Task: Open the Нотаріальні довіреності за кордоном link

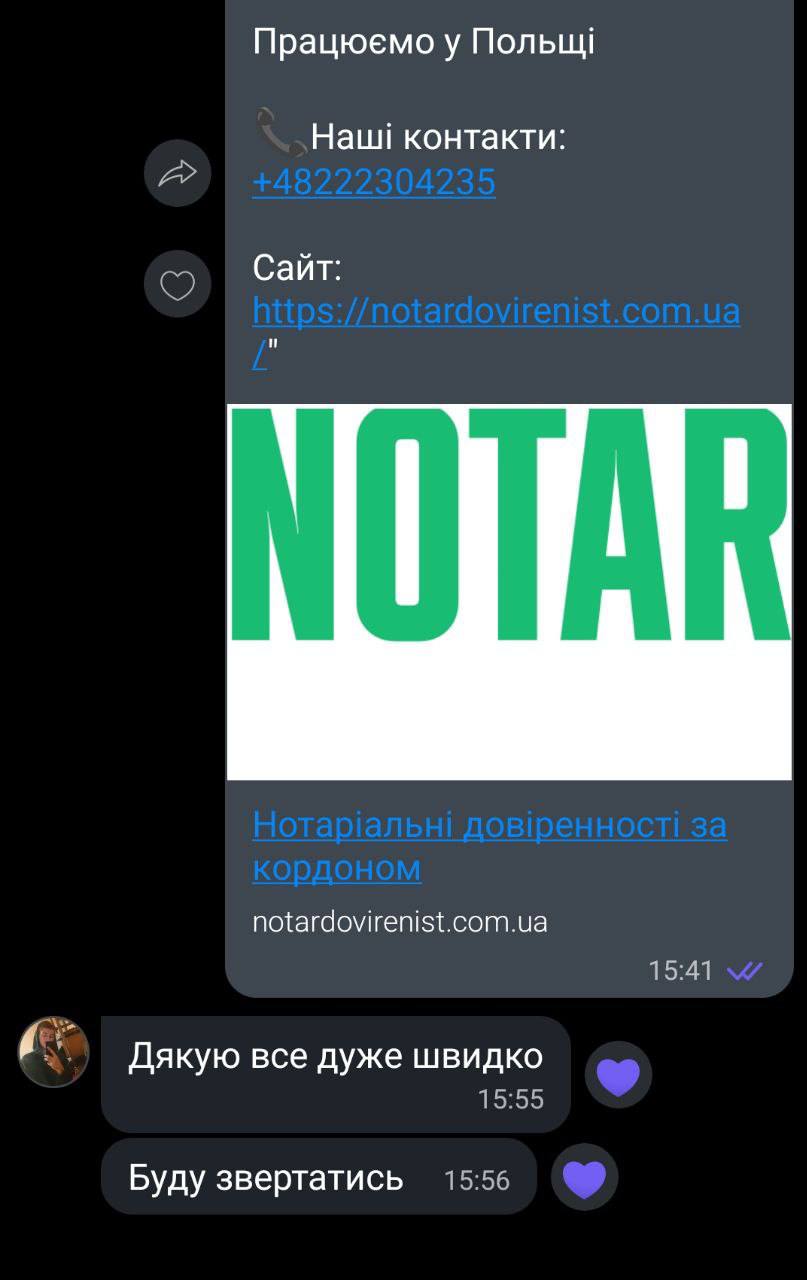Action: [x=489, y=846]
